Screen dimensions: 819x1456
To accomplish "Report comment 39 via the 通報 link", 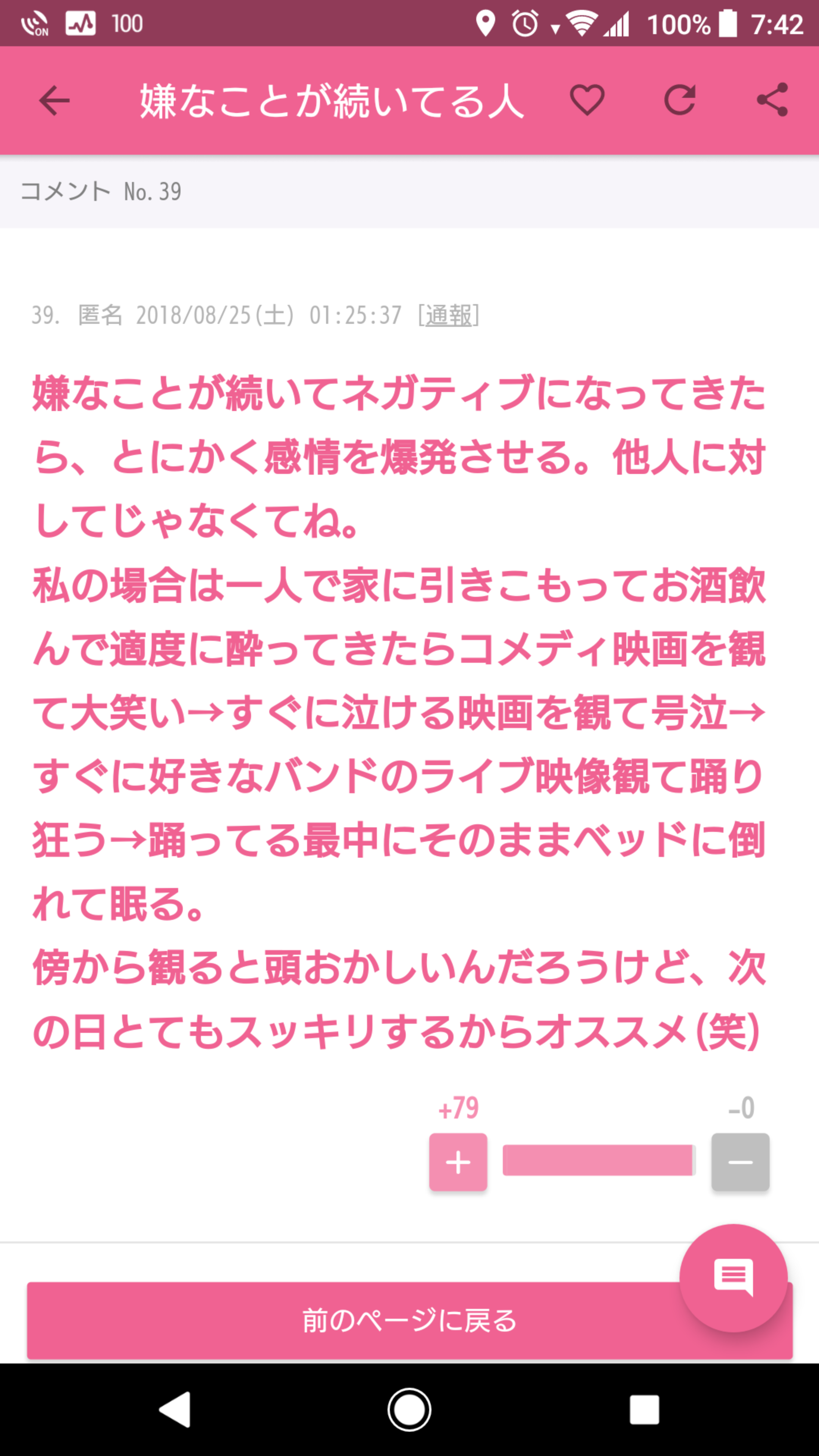I will tap(448, 315).
